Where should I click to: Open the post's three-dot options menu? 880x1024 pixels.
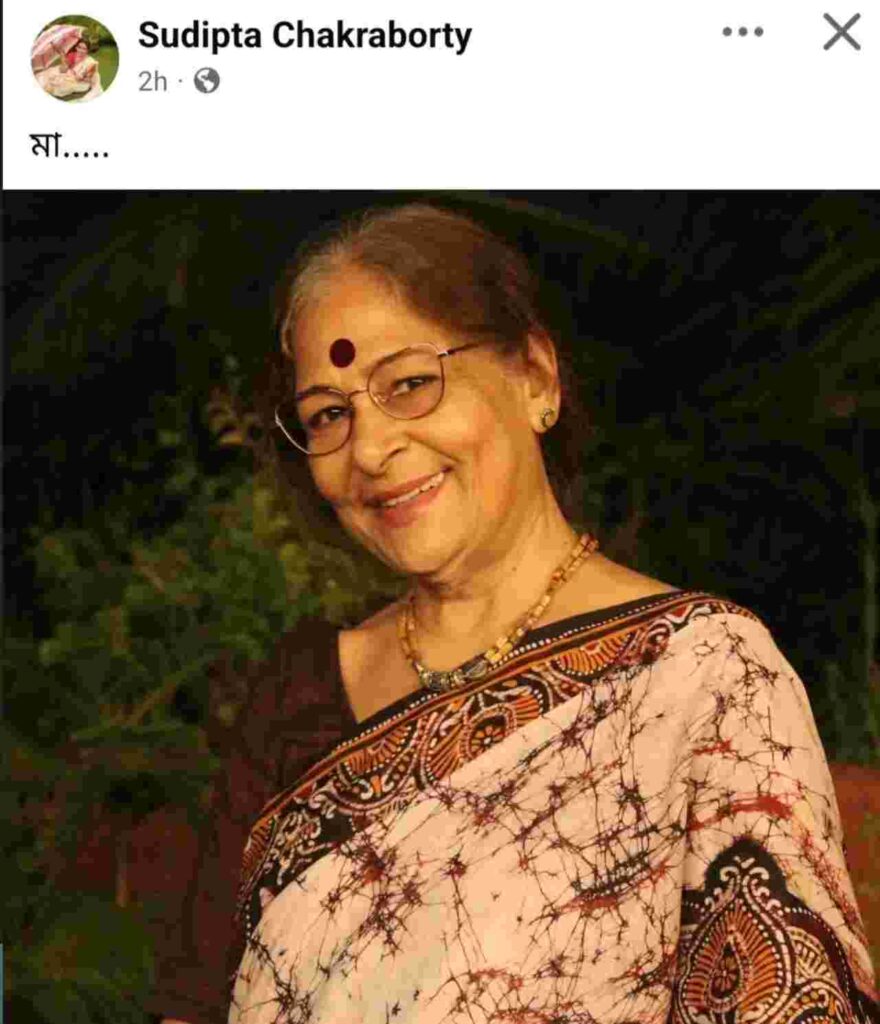coord(742,32)
